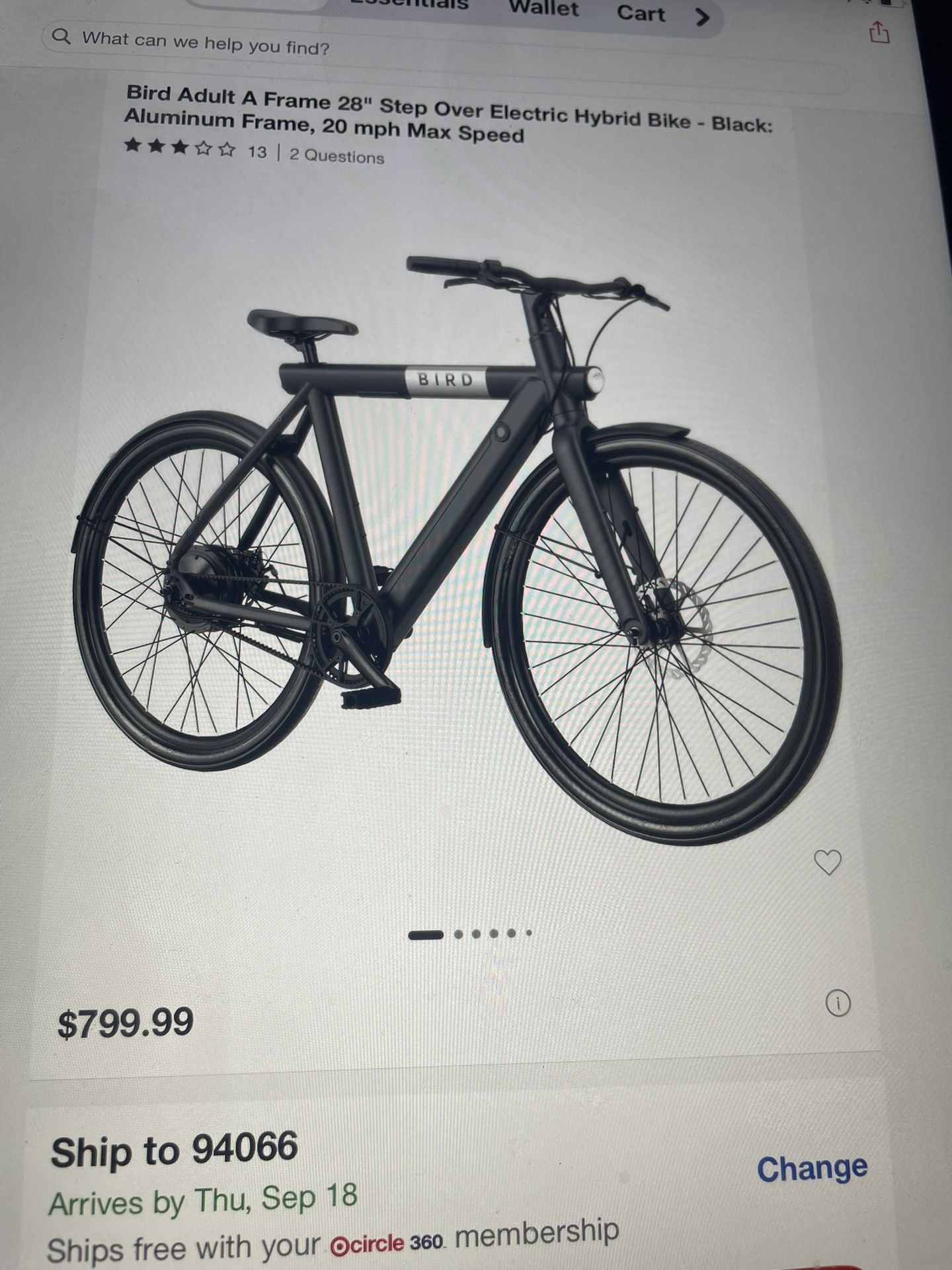Open the Wallet tab
The height and width of the screenshot is (1270, 952).
(543, 9)
